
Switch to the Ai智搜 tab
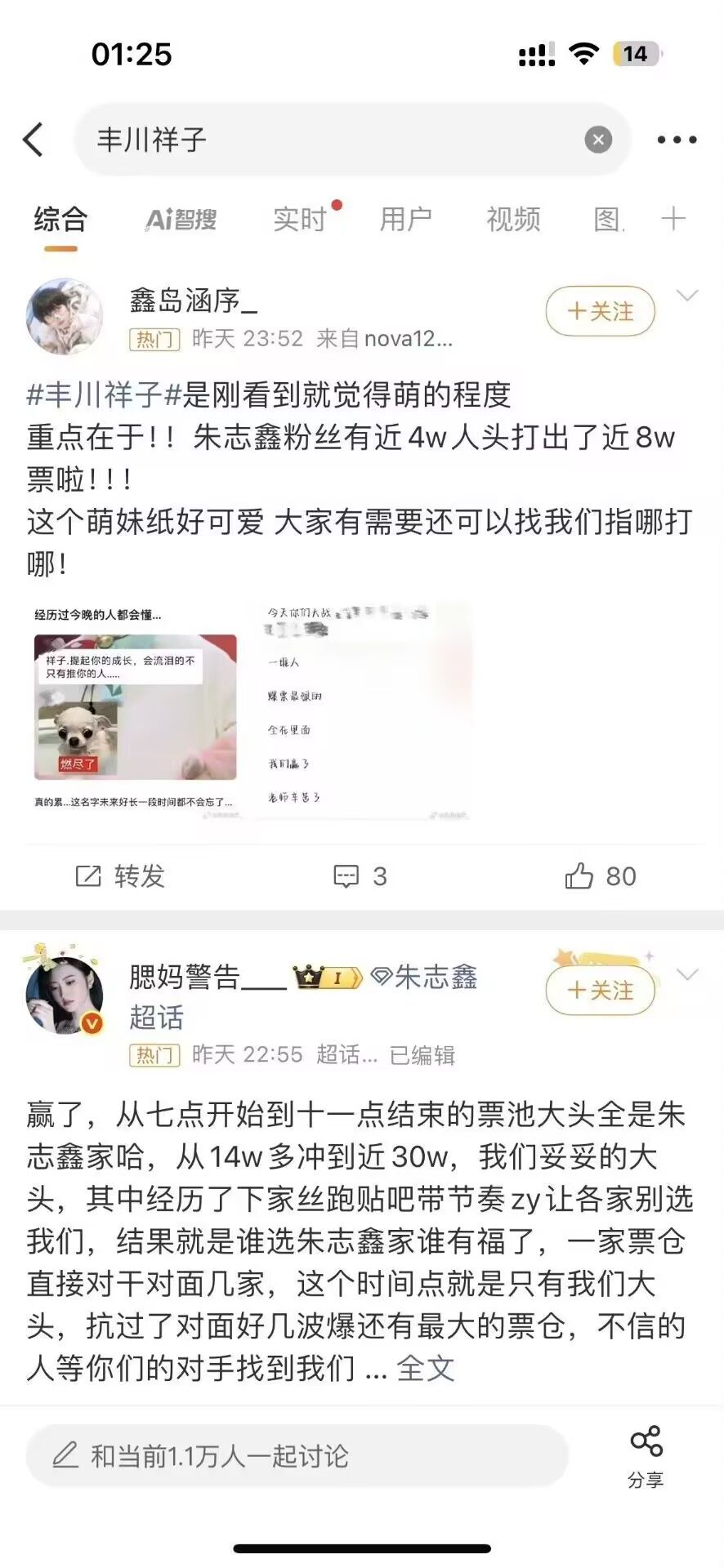coord(181,220)
